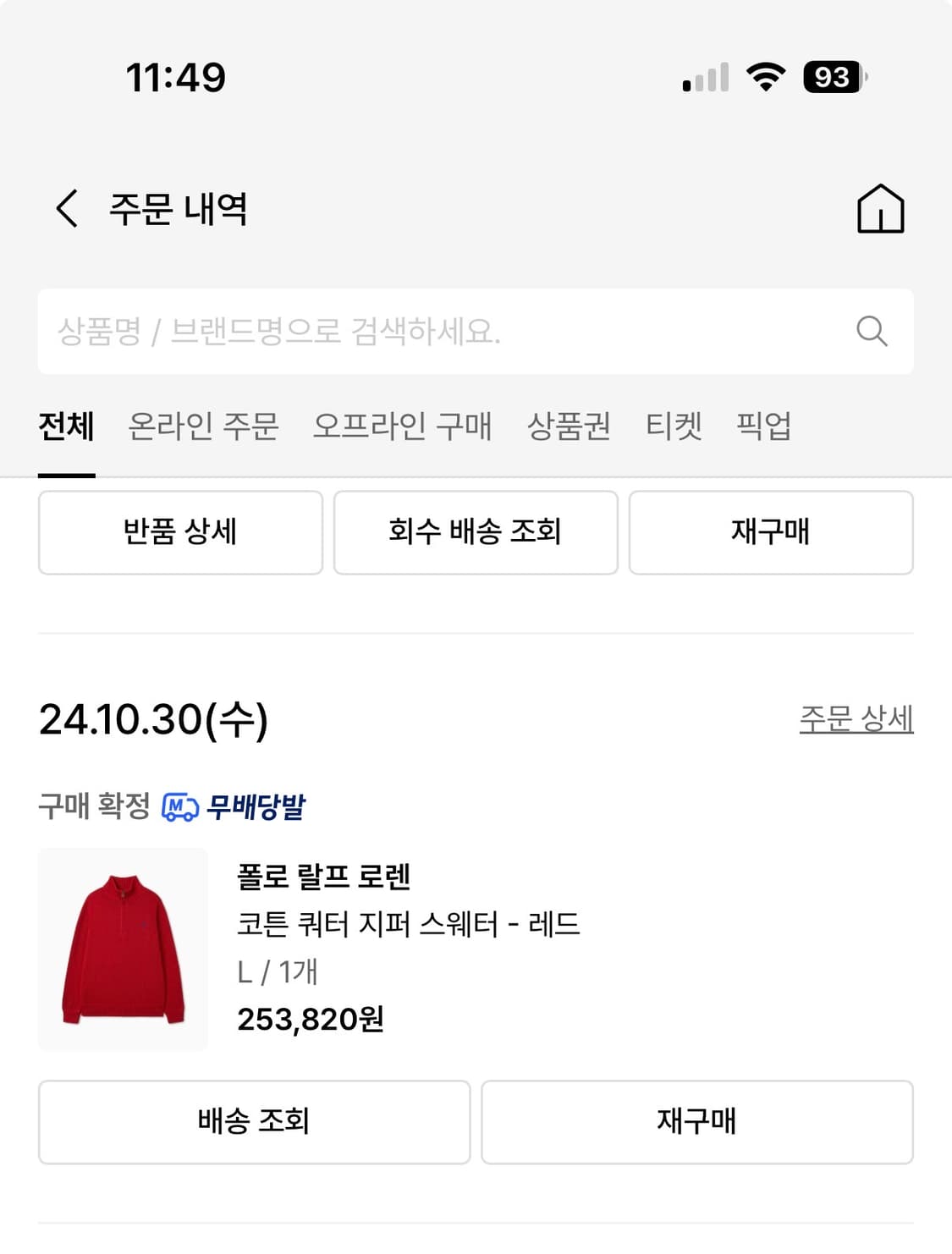Image resolution: width=952 pixels, height=1254 pixels.
Task: Tap the battery indicator showing 93
Action: 832,77
